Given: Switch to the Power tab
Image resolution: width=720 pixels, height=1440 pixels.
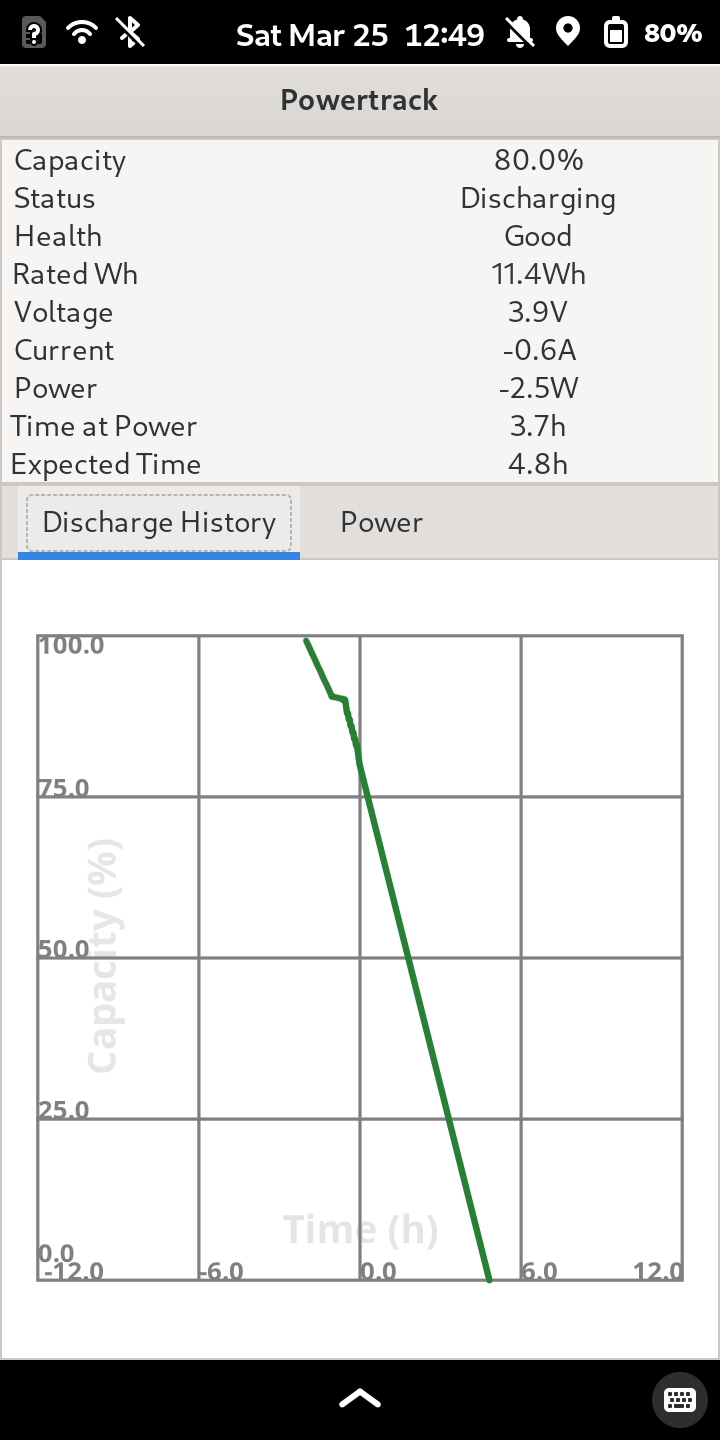Looking at the screenshot, I should [381, 523].
